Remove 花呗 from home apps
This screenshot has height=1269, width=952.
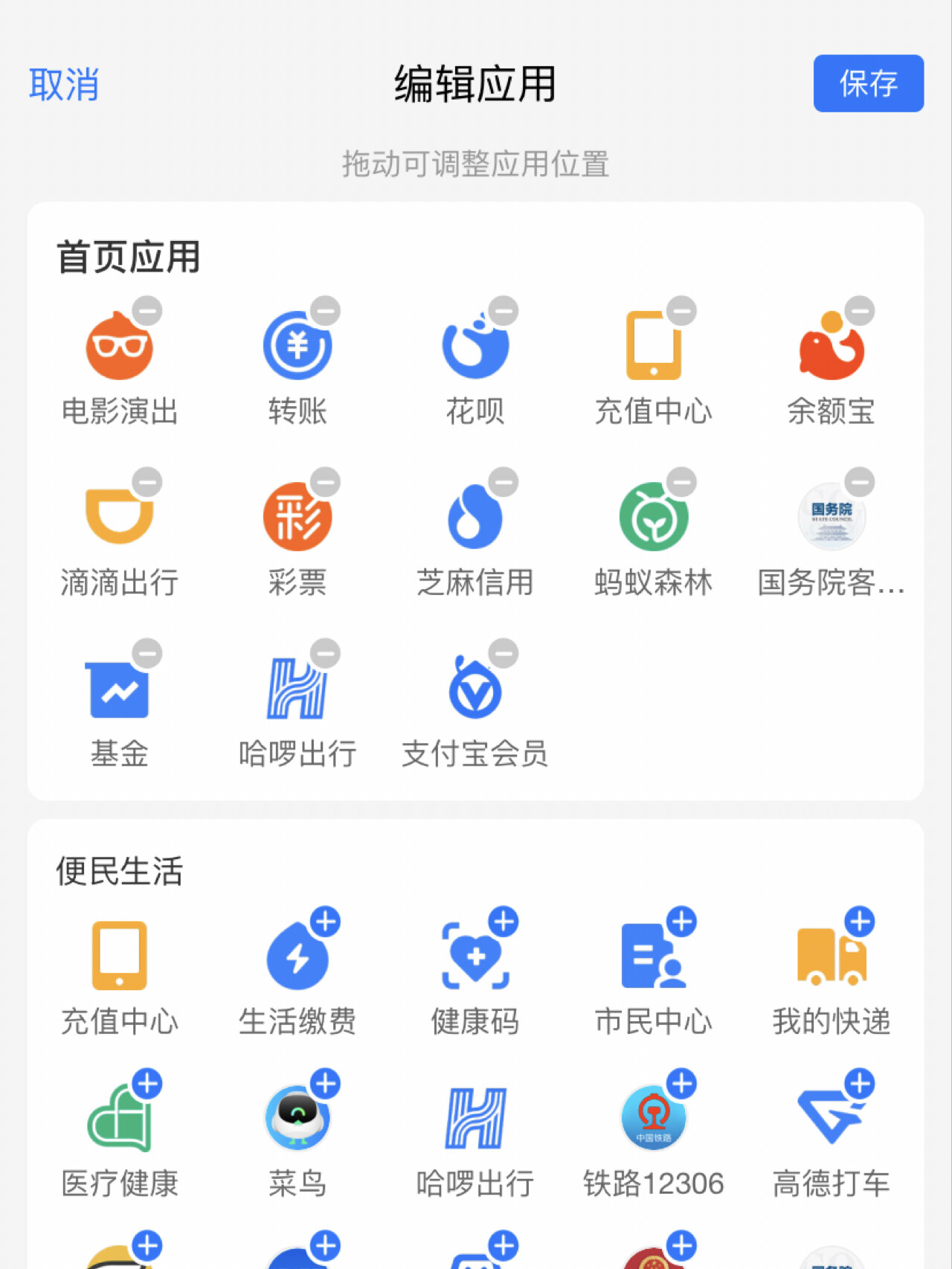pyautogui.click(x=504, y=311)
